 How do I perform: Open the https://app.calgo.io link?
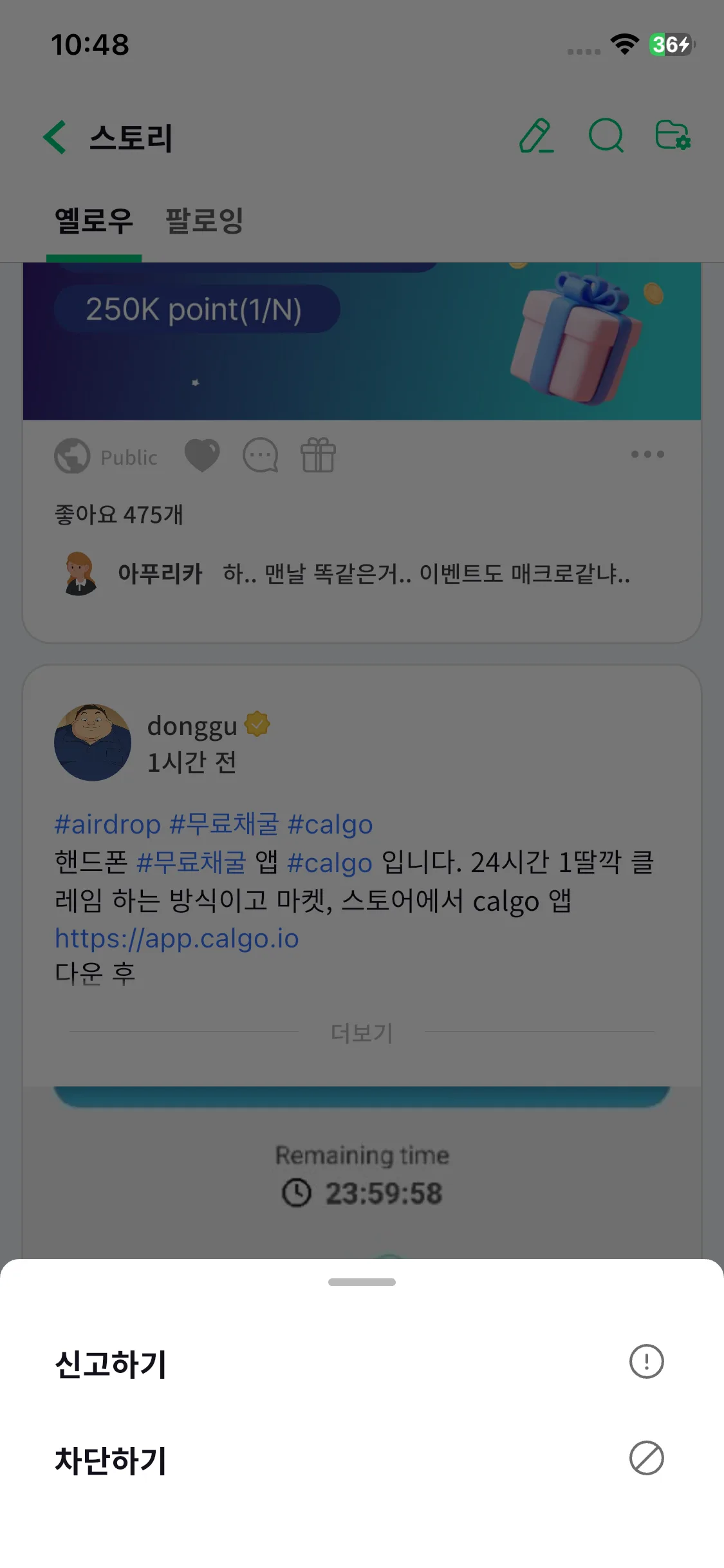177,938
